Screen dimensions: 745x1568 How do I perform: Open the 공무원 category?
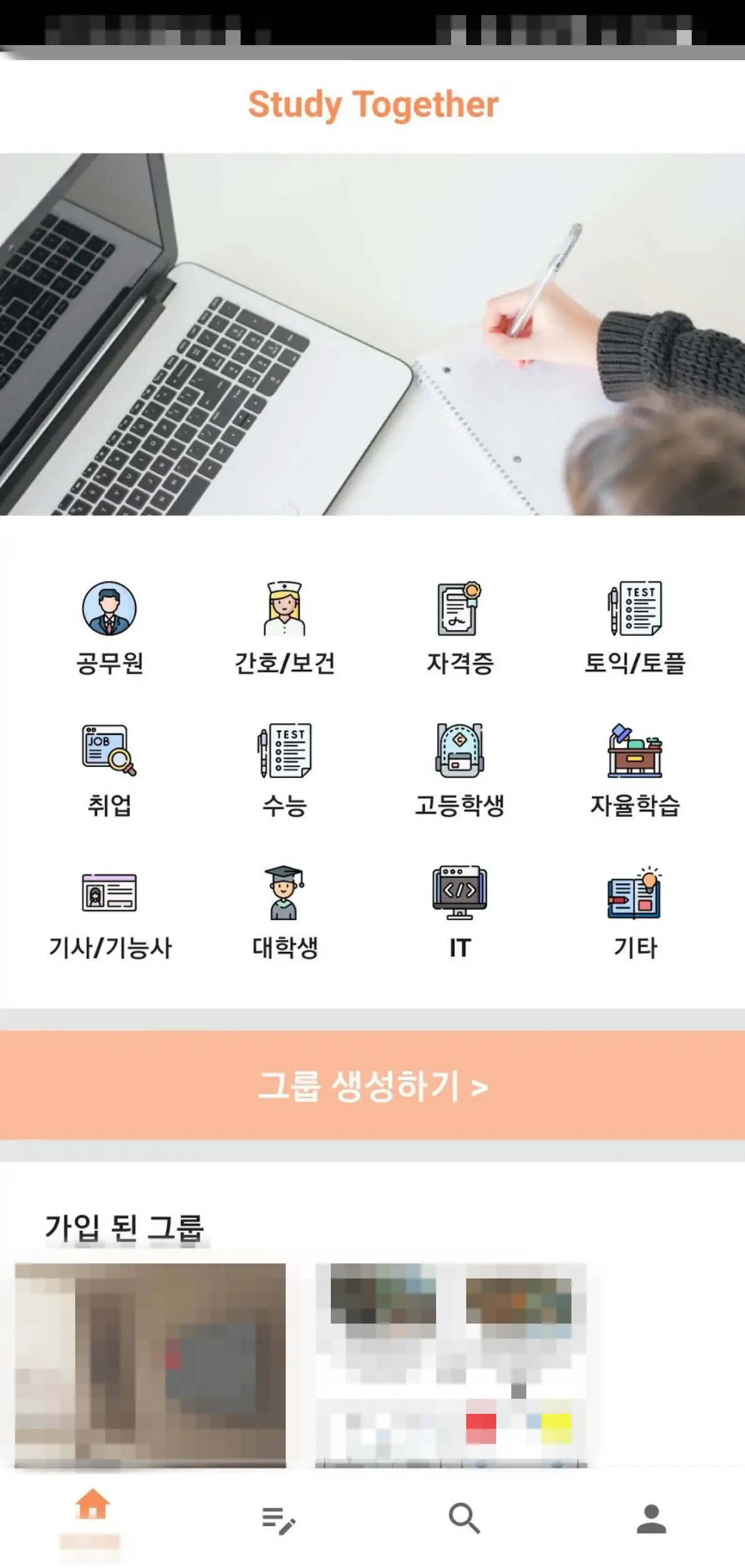click(110, 628)
